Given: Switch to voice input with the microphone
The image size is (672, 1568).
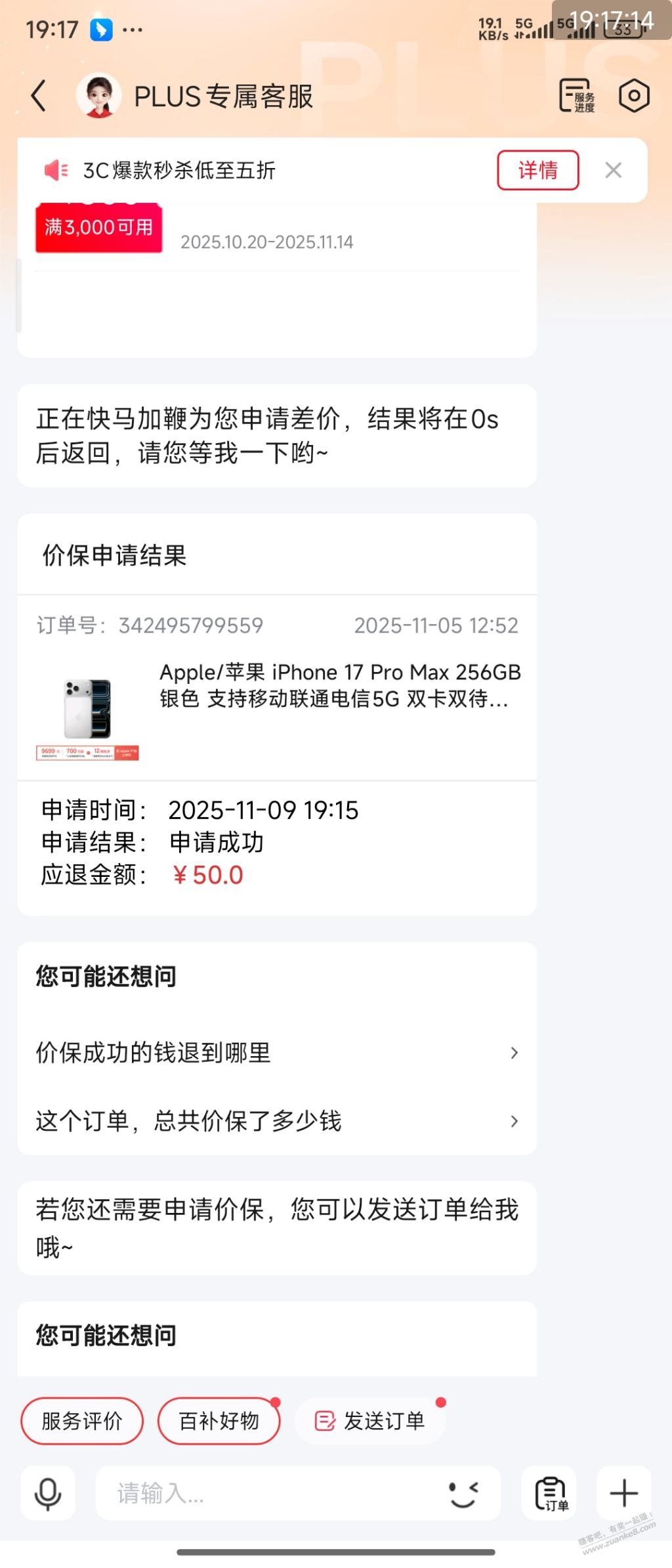Looking at the screenshot, I should coord(48,1494).
